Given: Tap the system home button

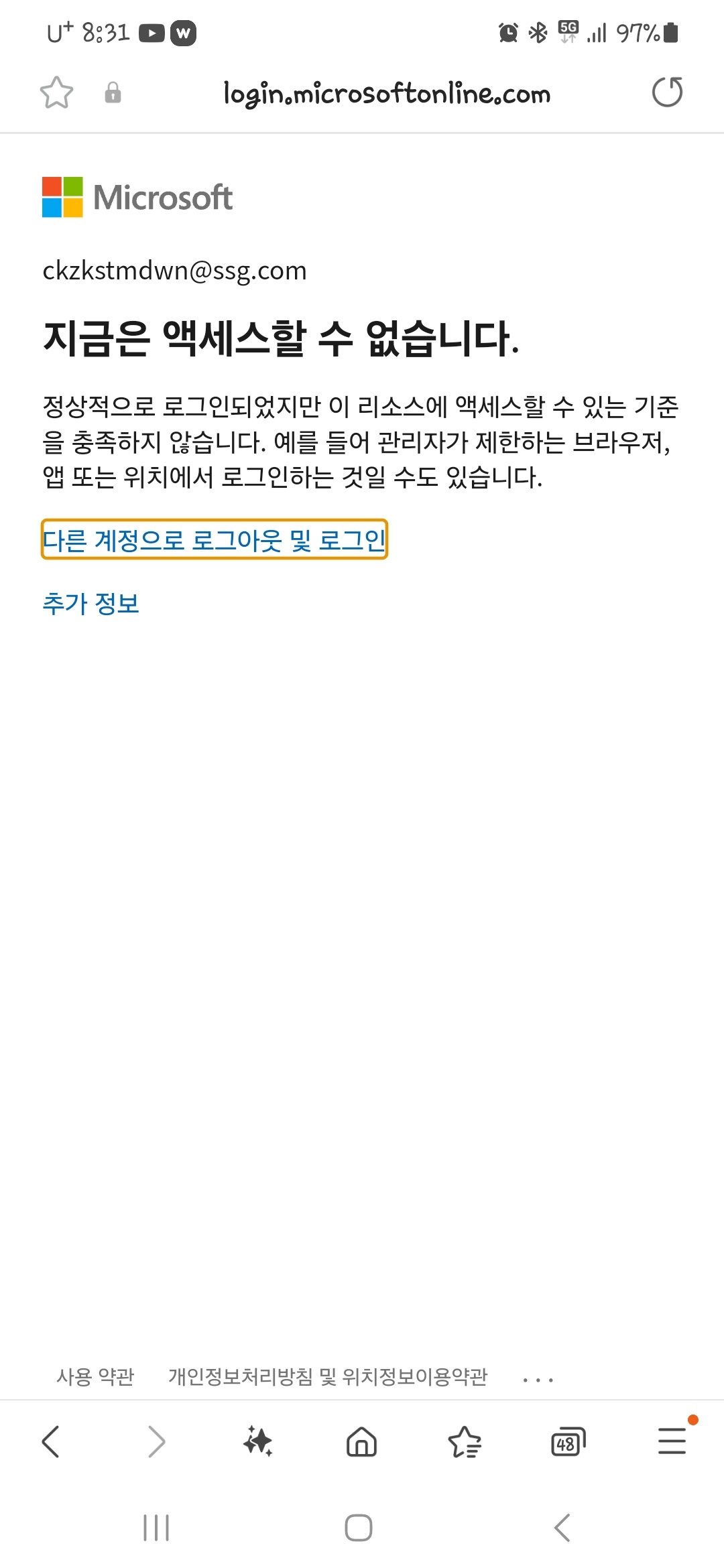Looking at the screenshot, I should (x=359, y=1528).
